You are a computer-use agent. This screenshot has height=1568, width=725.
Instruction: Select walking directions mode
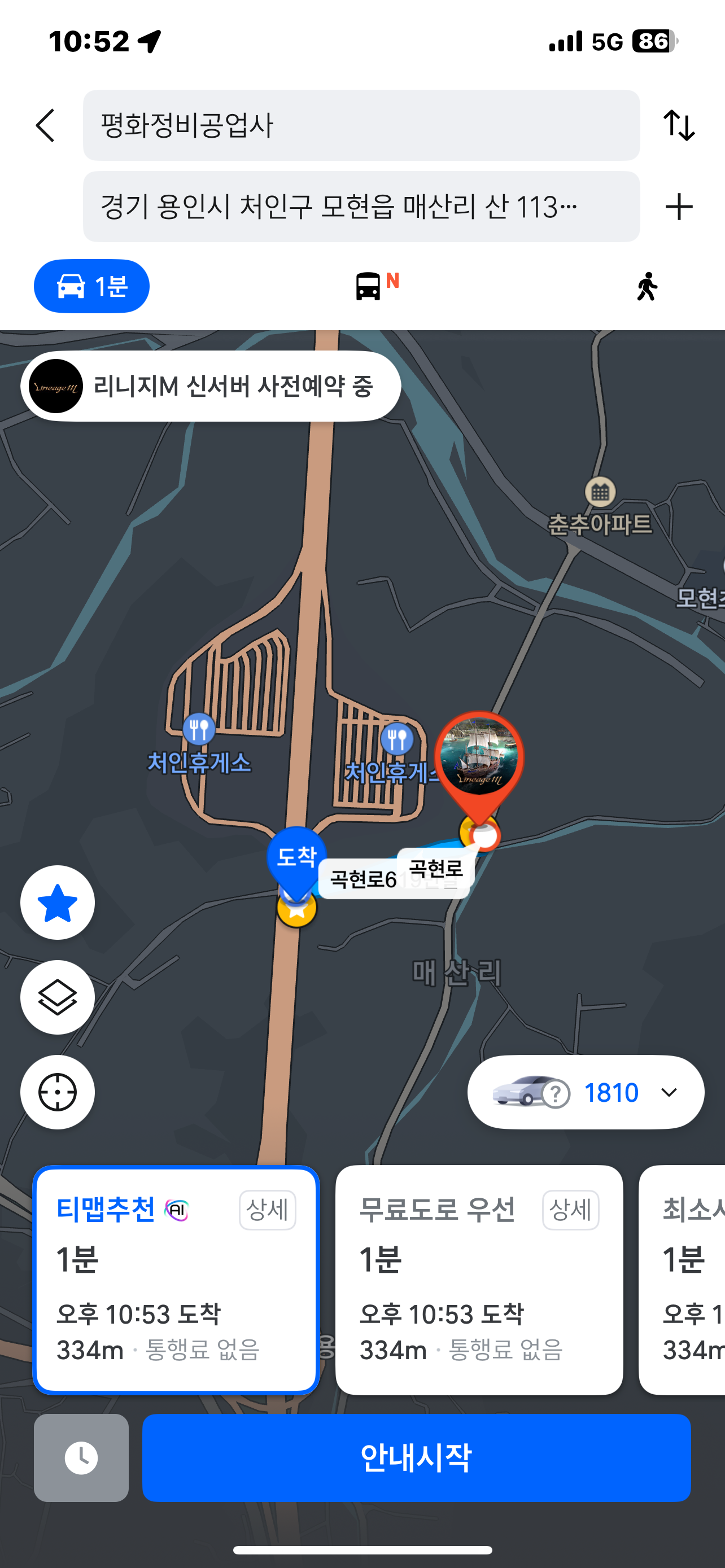click(648, 286)
